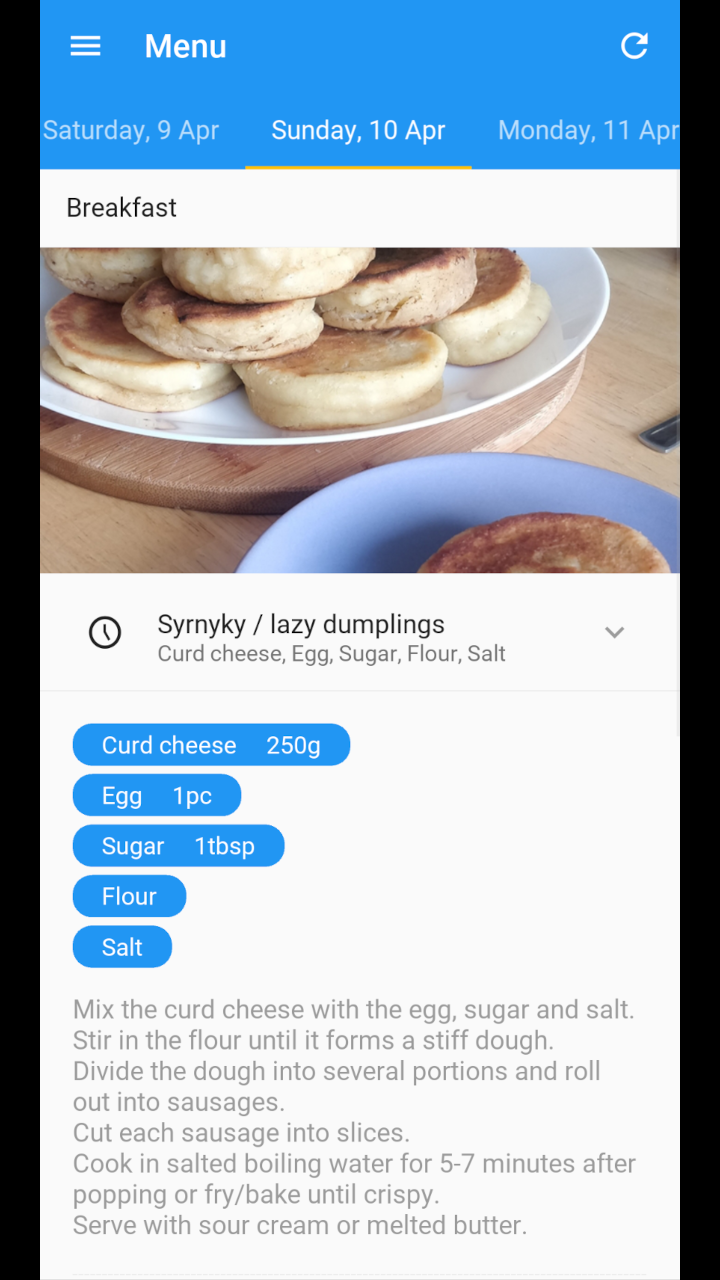
Task: Click the Sugar 1tbsp ingredient chip
Action: coord(178,845)
